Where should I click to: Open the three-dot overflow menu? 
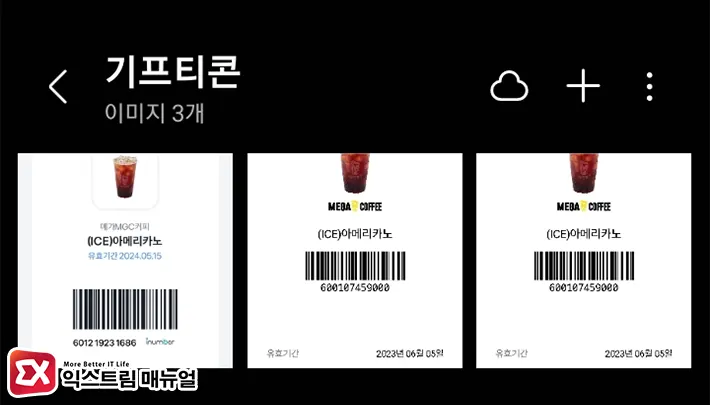point(649,86)
